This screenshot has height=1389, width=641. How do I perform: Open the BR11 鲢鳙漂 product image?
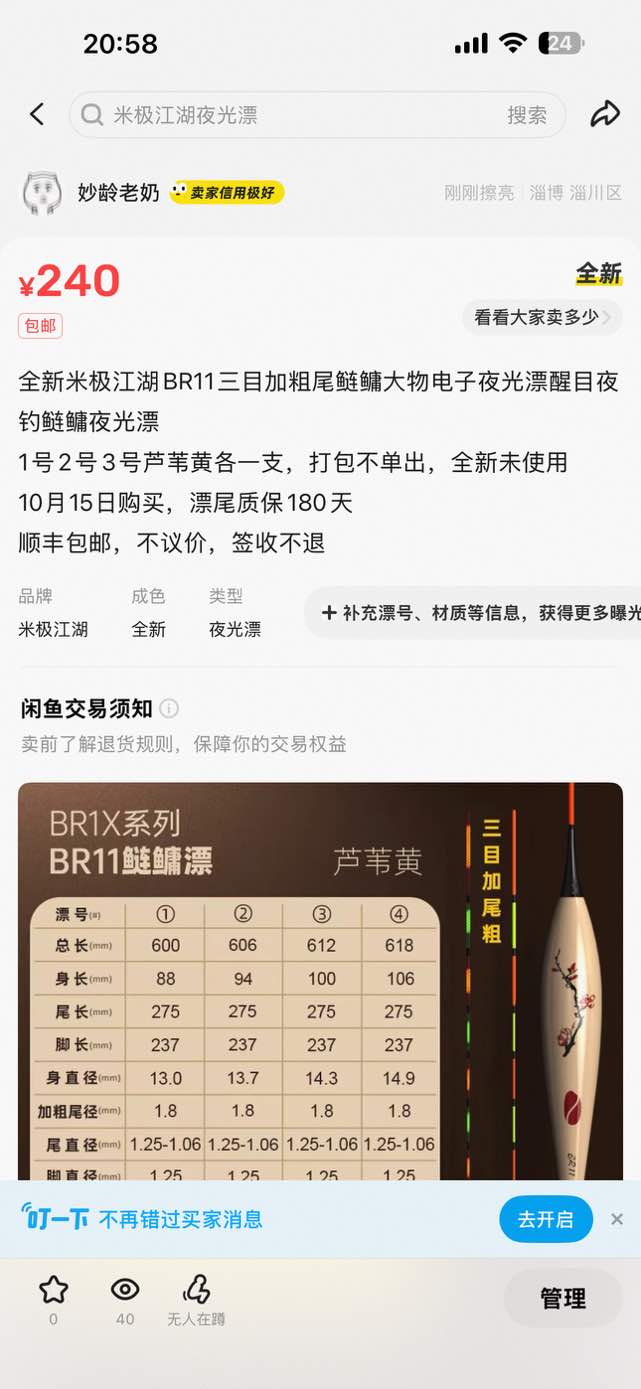coord(320,980)
